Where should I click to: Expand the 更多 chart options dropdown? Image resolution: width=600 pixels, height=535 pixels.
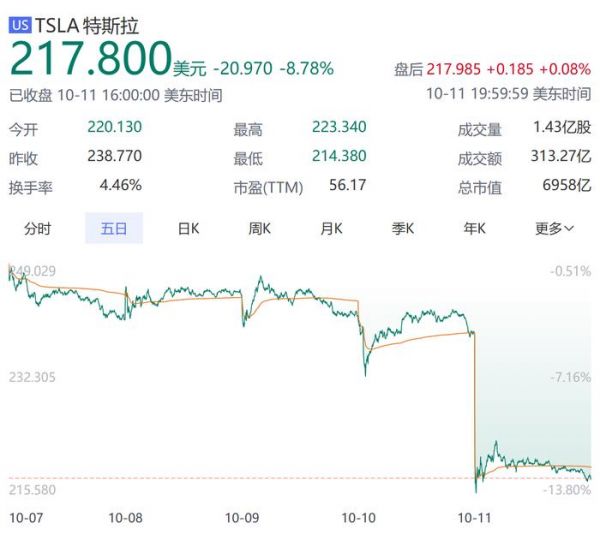point(554,228)
